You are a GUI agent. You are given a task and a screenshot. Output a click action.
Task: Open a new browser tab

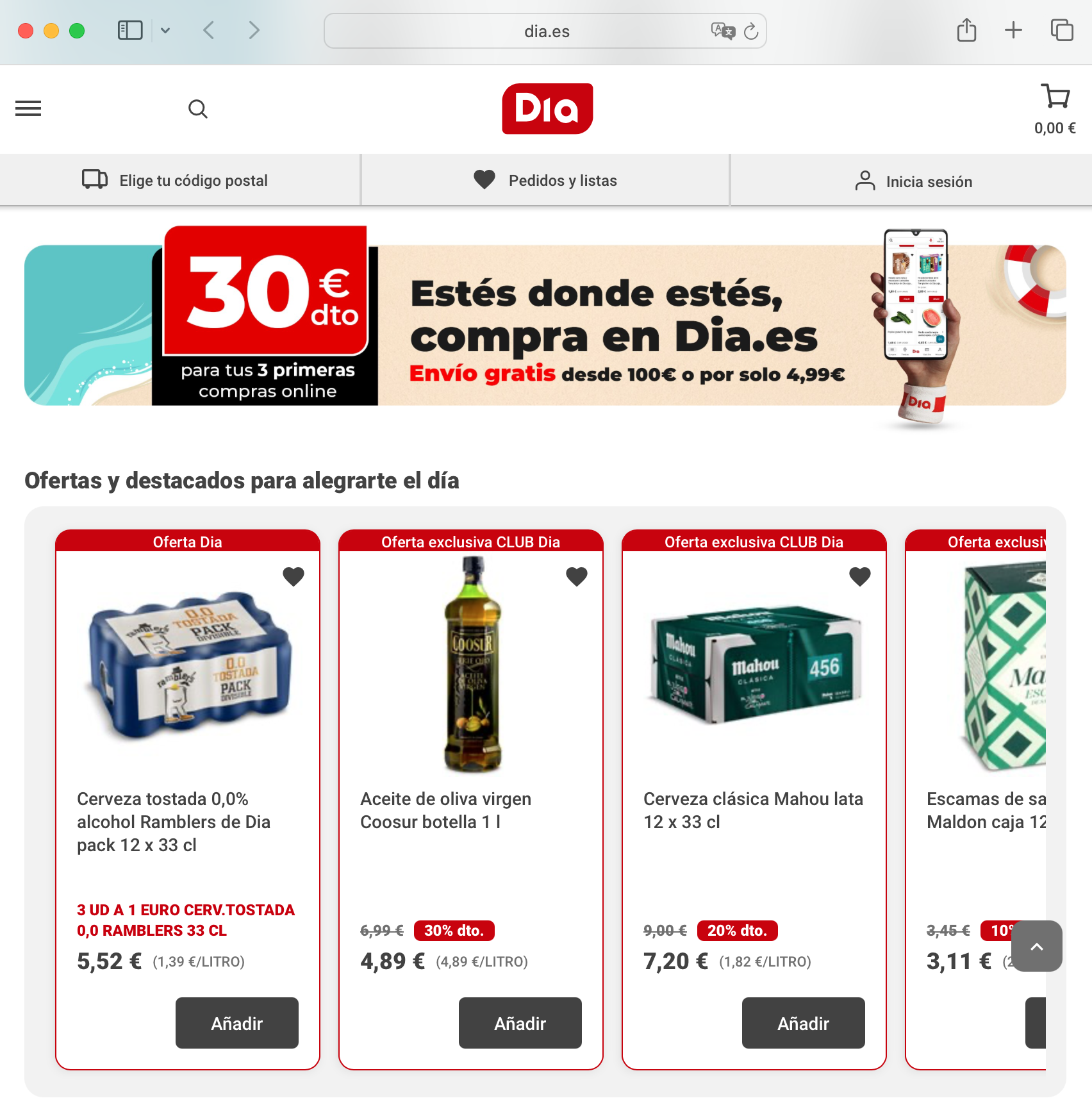click(1013, 30)
